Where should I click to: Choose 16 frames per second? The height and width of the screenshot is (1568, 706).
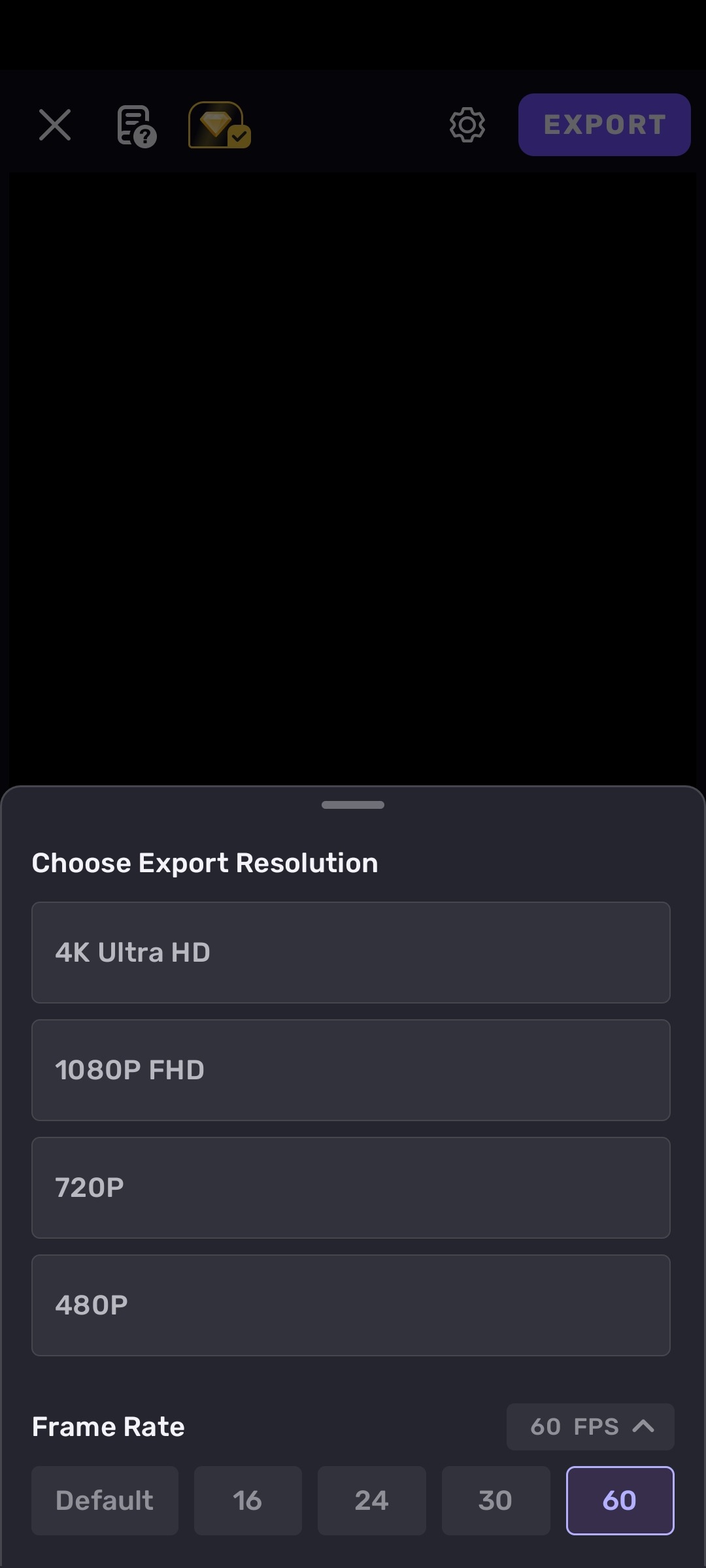[x=248, y=1501]
